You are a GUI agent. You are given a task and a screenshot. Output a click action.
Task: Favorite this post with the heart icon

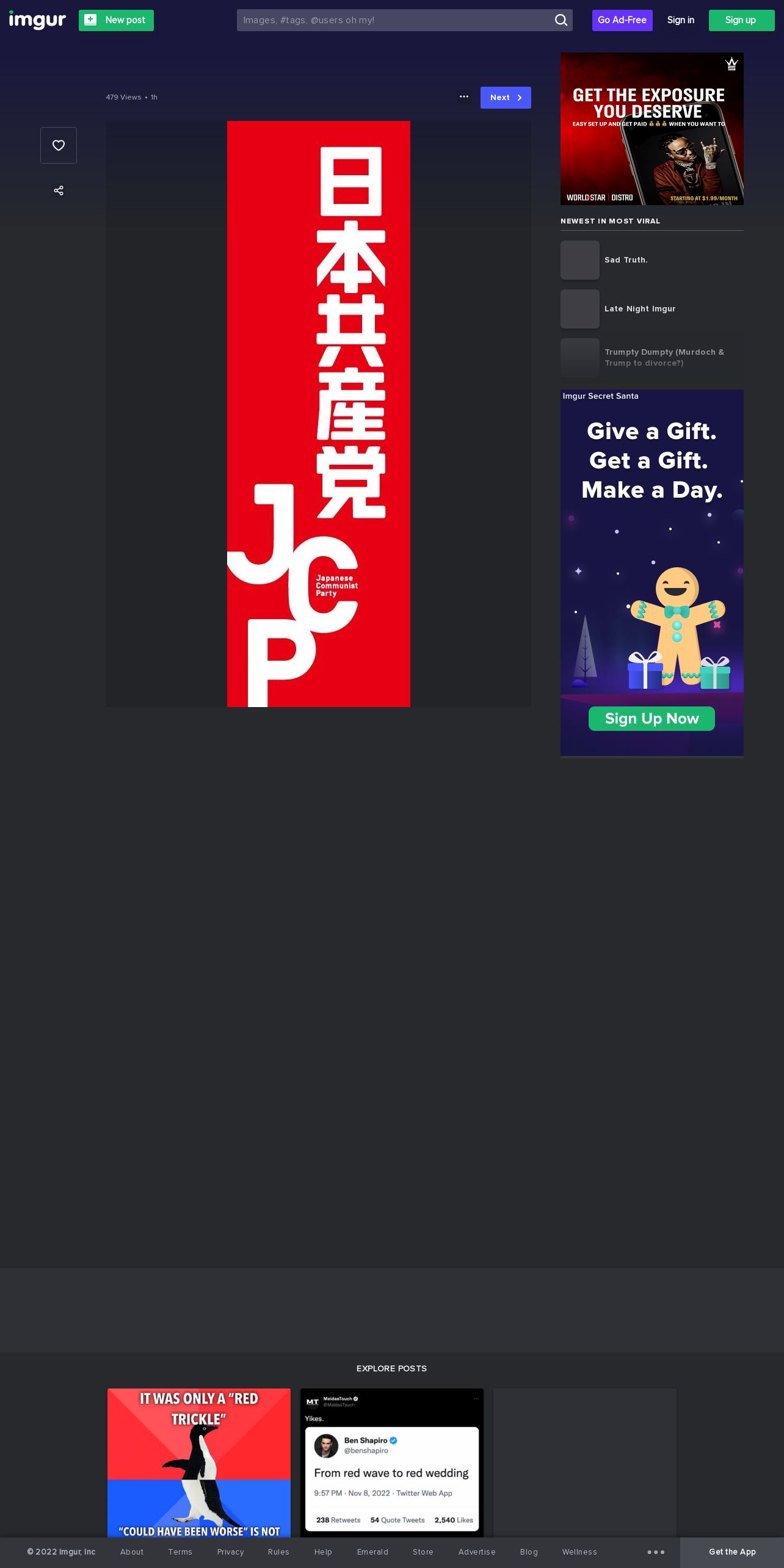(x=59, y=145)
